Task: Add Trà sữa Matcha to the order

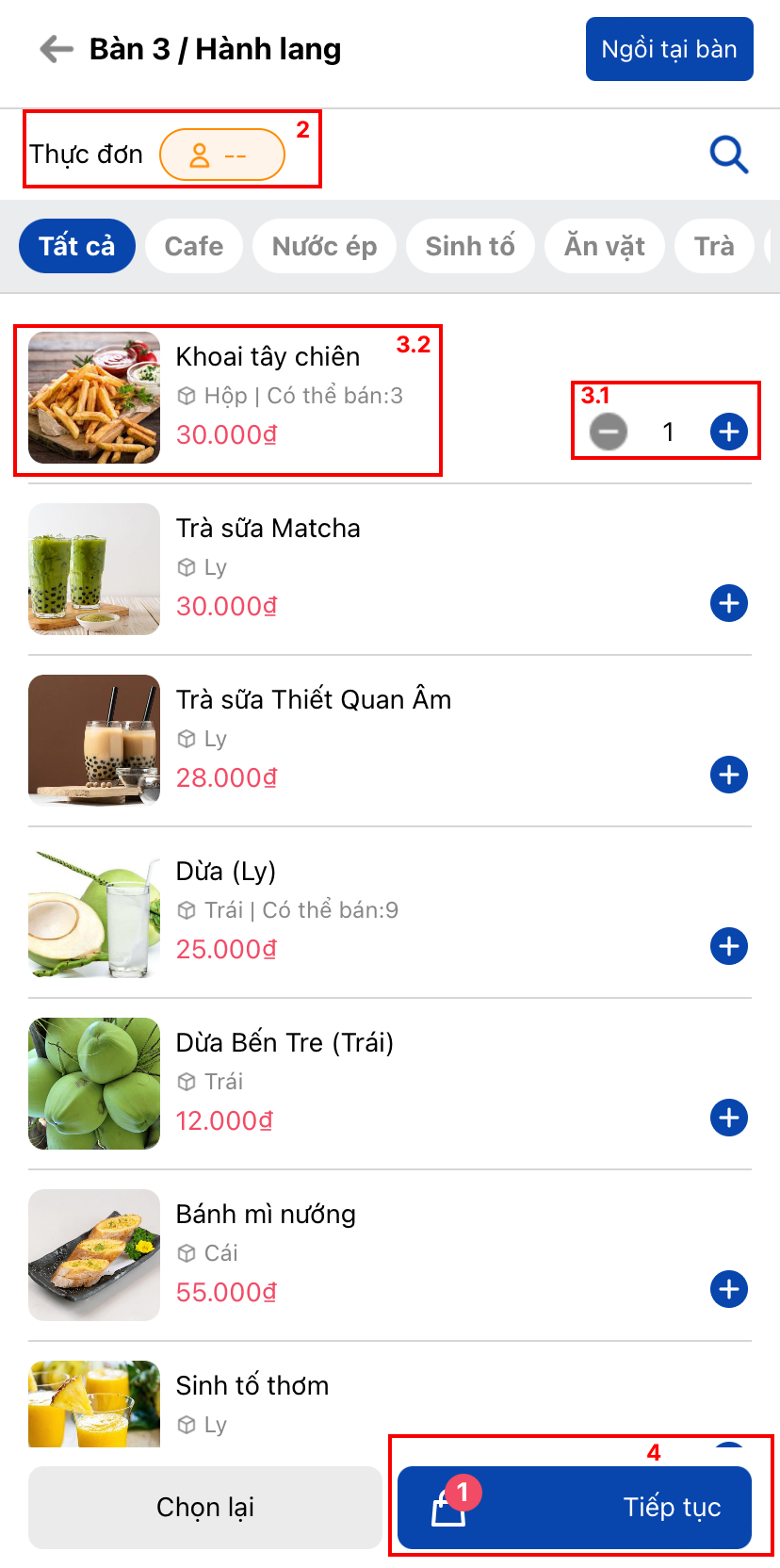Action: click(728, 603)
